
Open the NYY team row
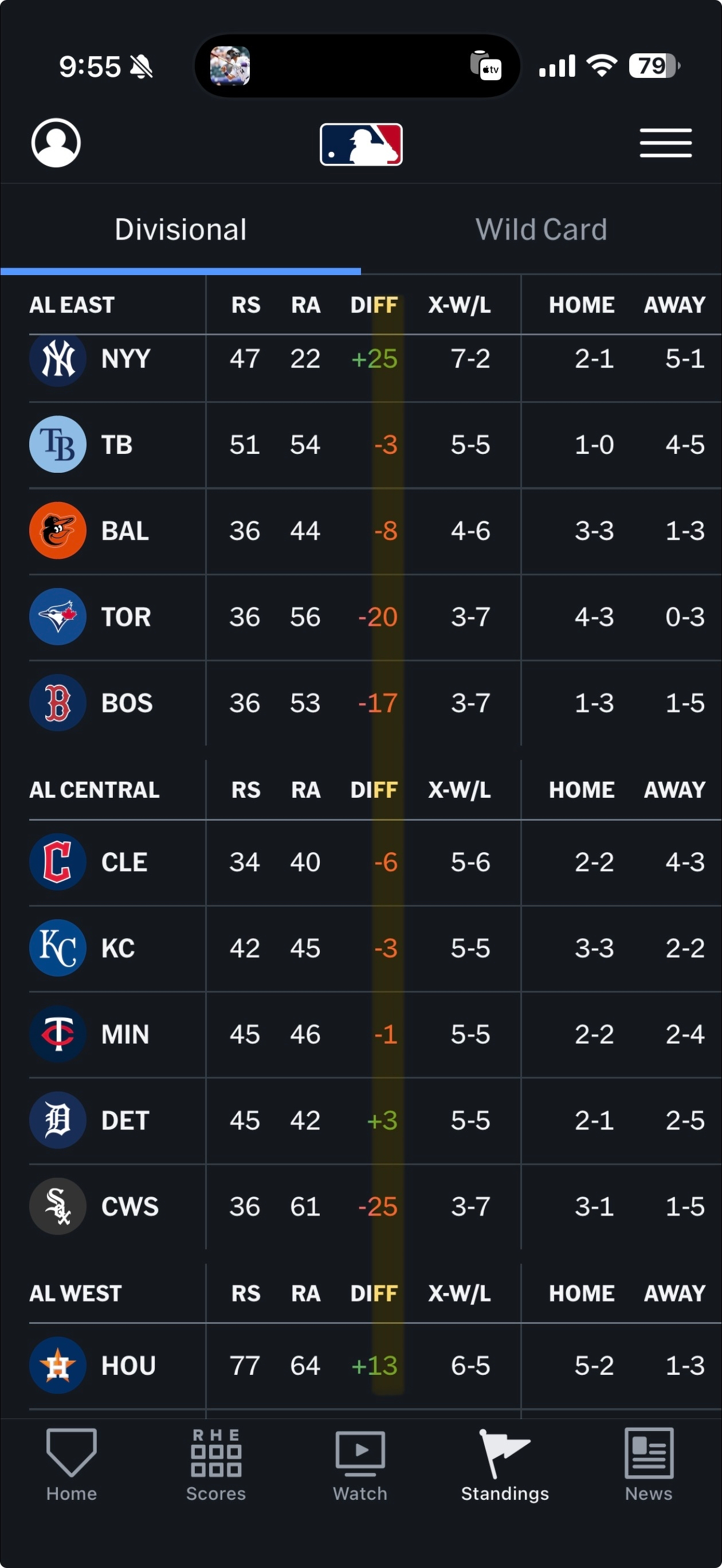(x=125, y=359)
